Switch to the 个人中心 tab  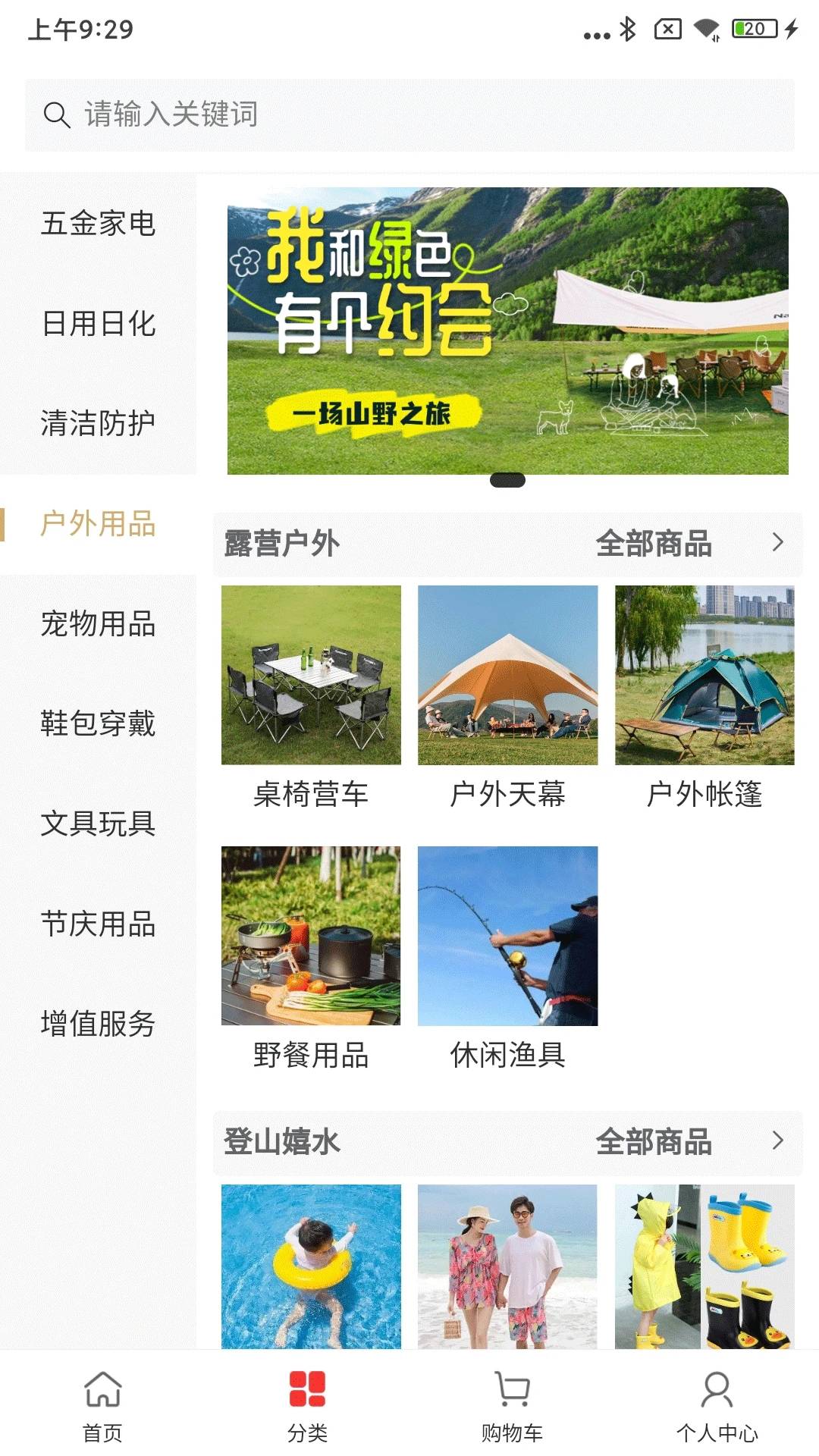(x=717, y=1405)
